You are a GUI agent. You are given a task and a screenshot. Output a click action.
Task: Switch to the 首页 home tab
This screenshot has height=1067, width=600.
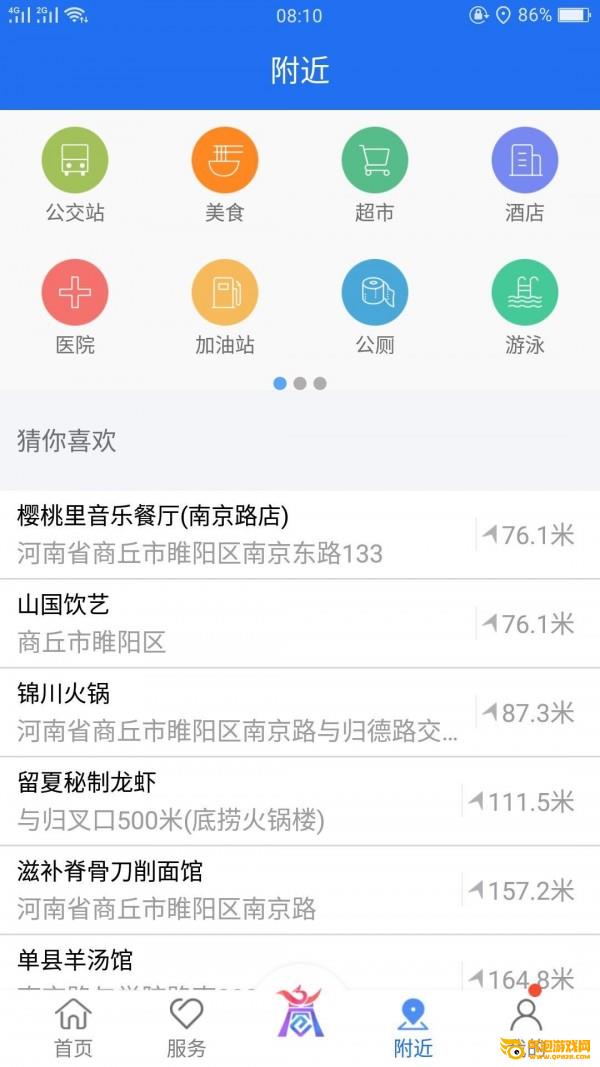point(73,1028)
